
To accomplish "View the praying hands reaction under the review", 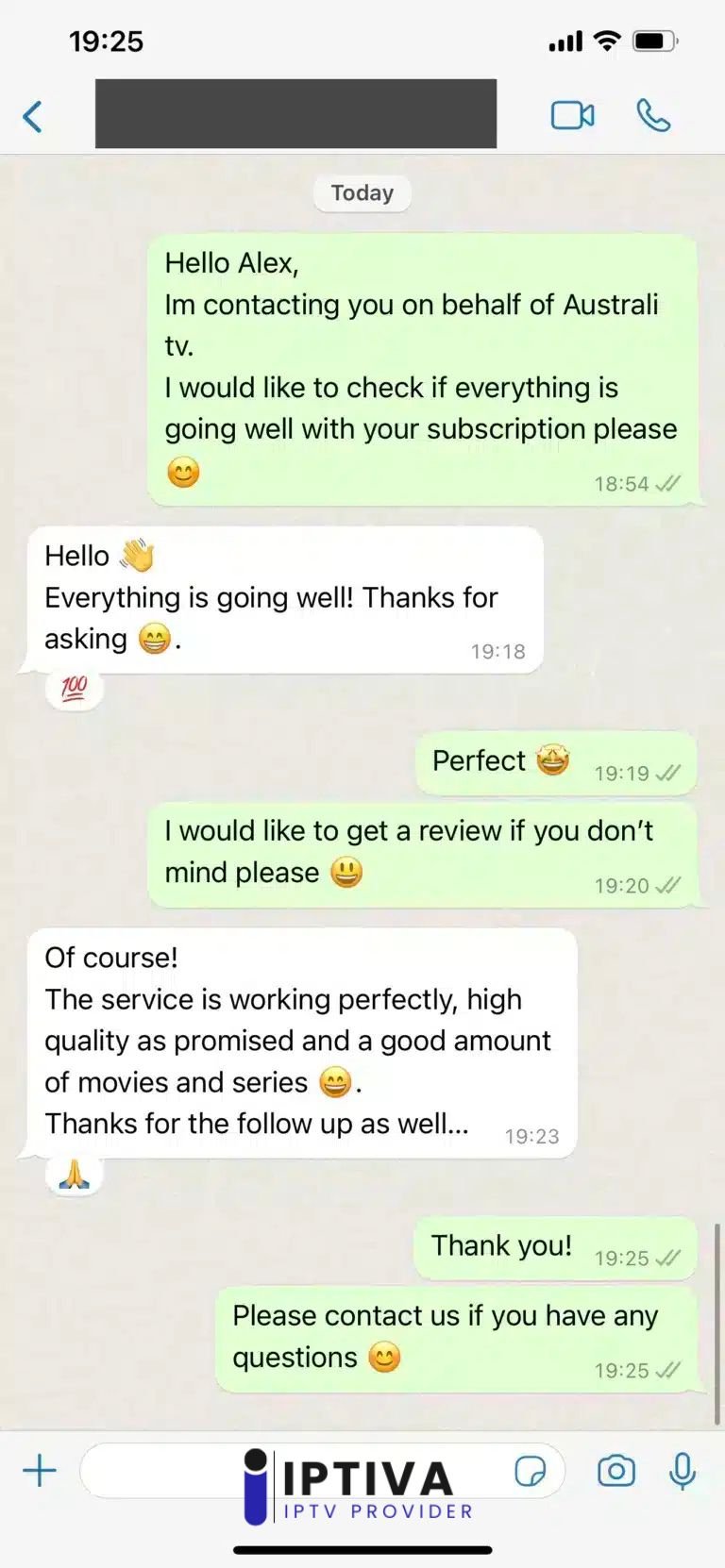I will [x=75, y=1176].
